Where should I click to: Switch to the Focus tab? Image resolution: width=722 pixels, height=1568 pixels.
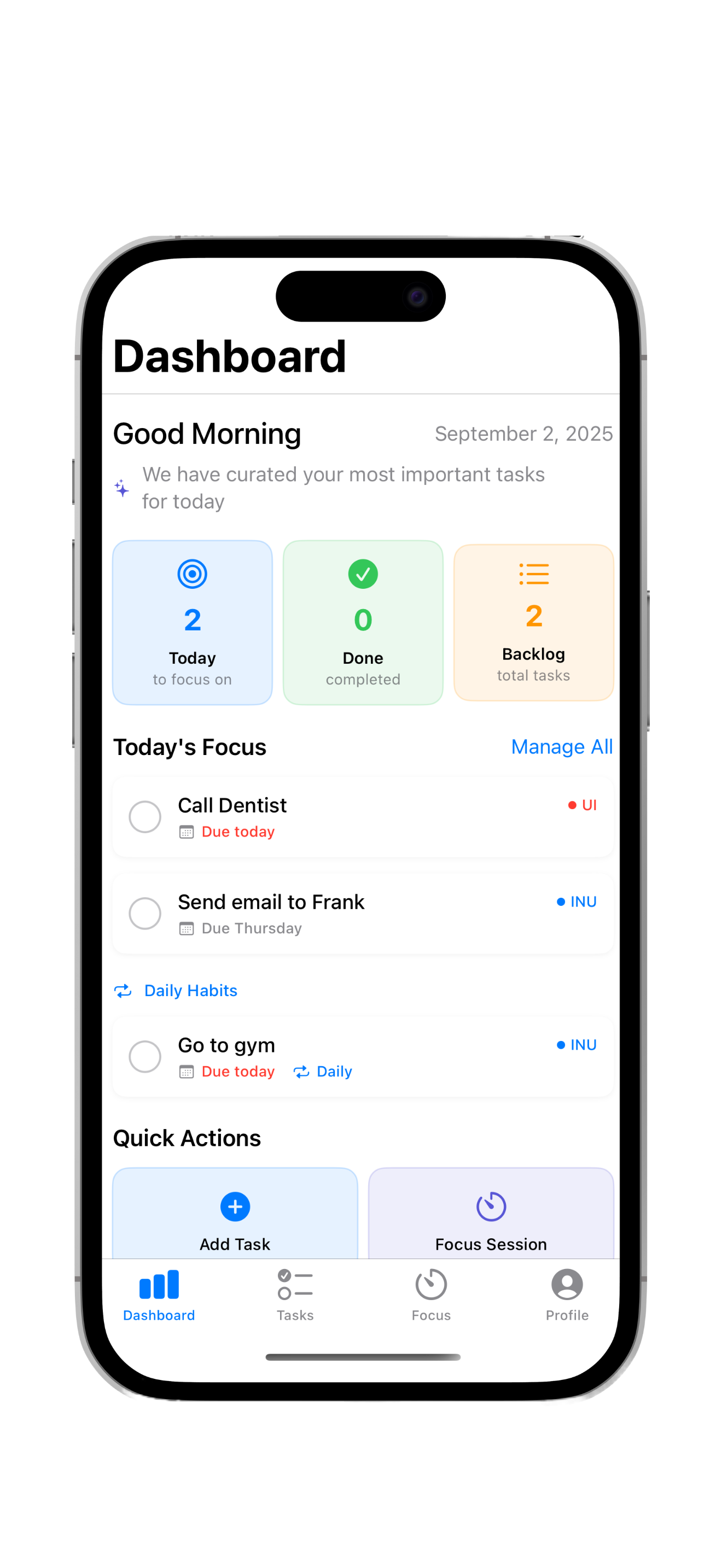click(431, 1295)
